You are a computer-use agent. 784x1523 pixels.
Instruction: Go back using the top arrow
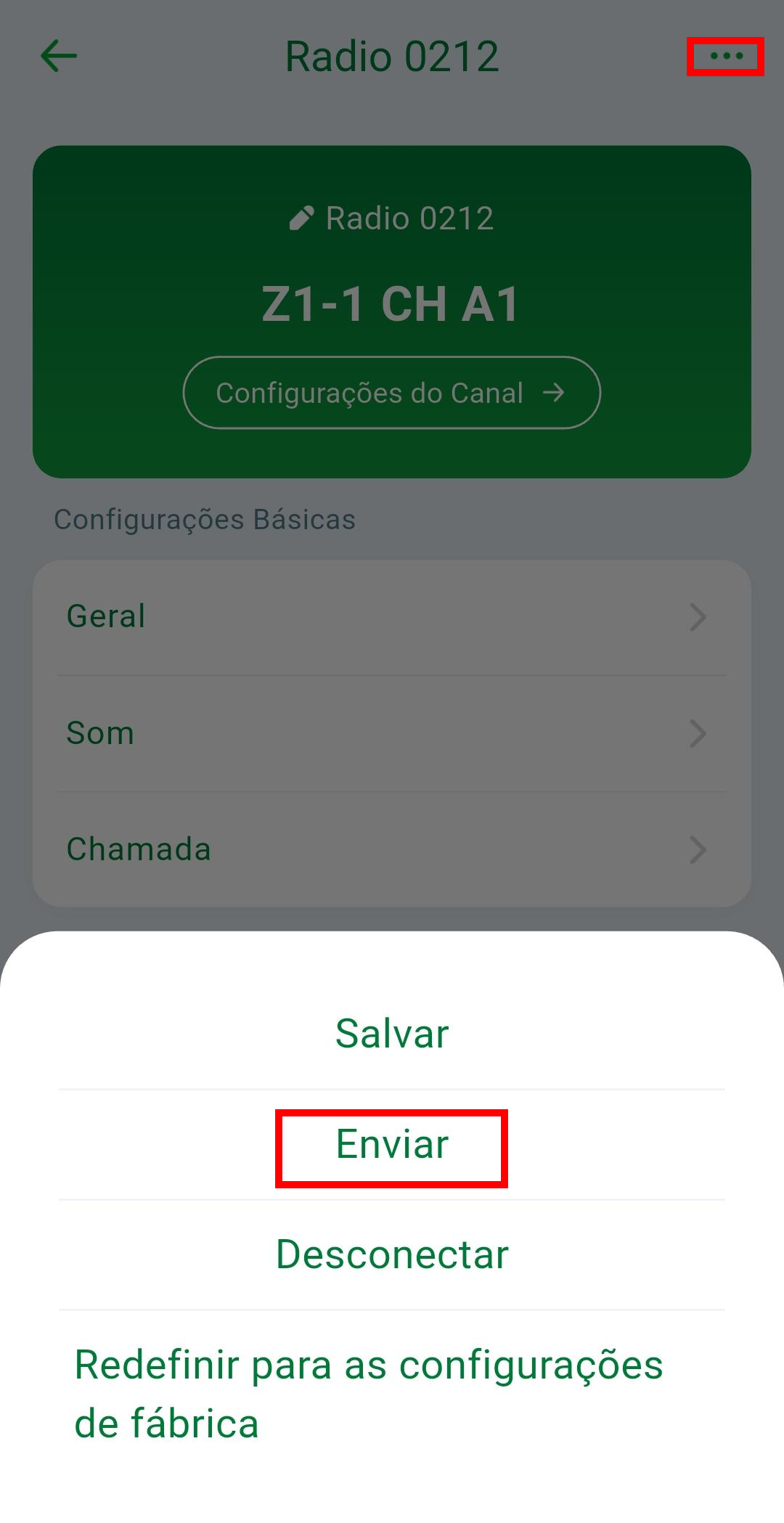(58, 56)
